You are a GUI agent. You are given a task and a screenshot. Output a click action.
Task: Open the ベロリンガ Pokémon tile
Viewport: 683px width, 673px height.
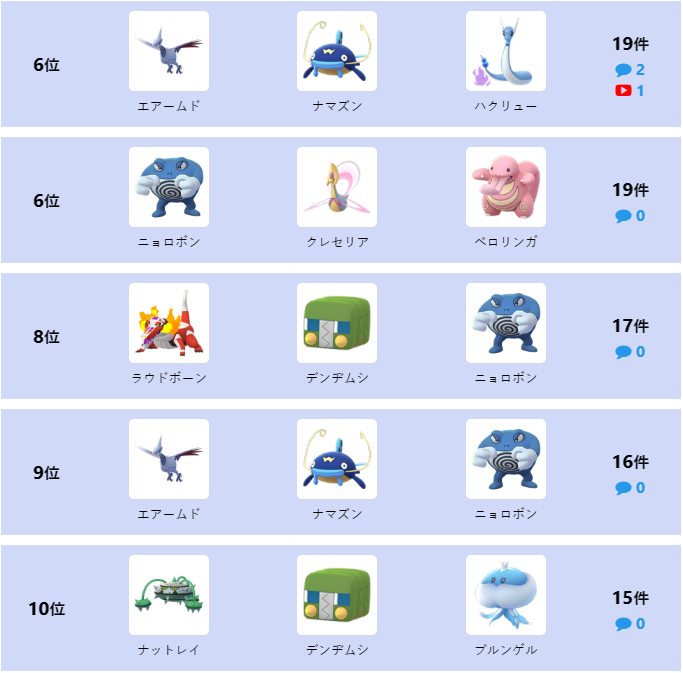click(505, 188)
